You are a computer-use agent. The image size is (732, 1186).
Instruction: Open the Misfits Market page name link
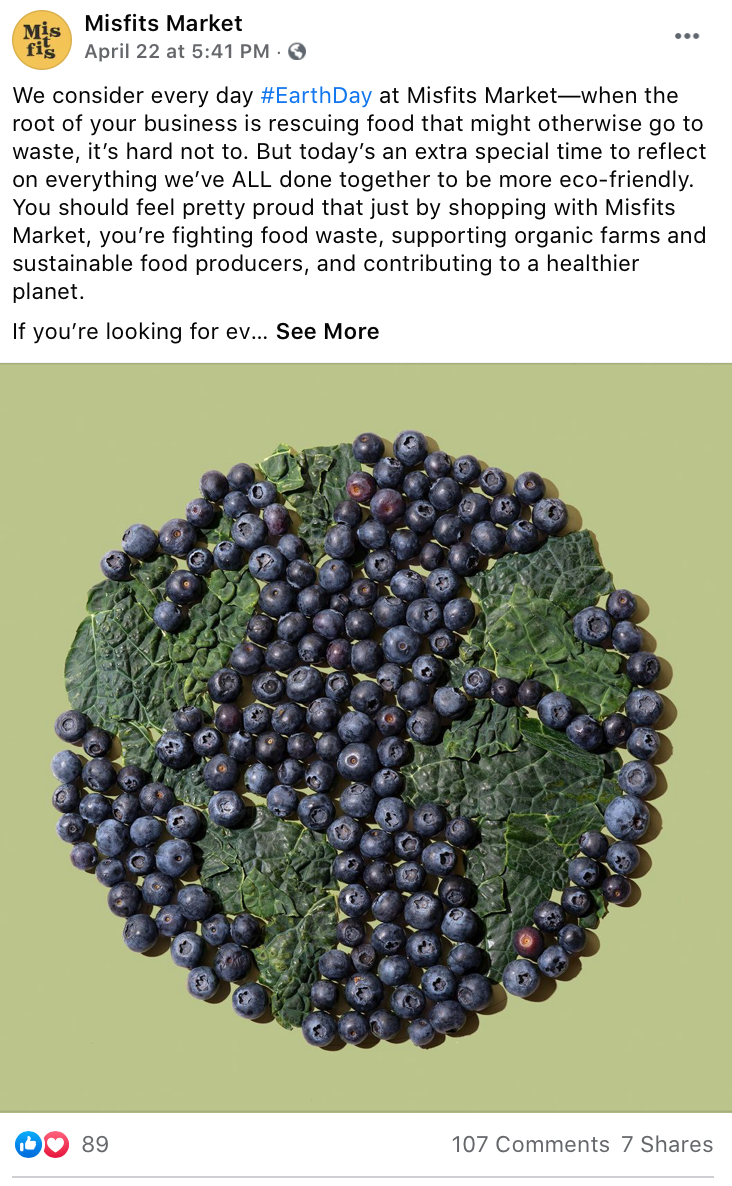tap(163, 23)
